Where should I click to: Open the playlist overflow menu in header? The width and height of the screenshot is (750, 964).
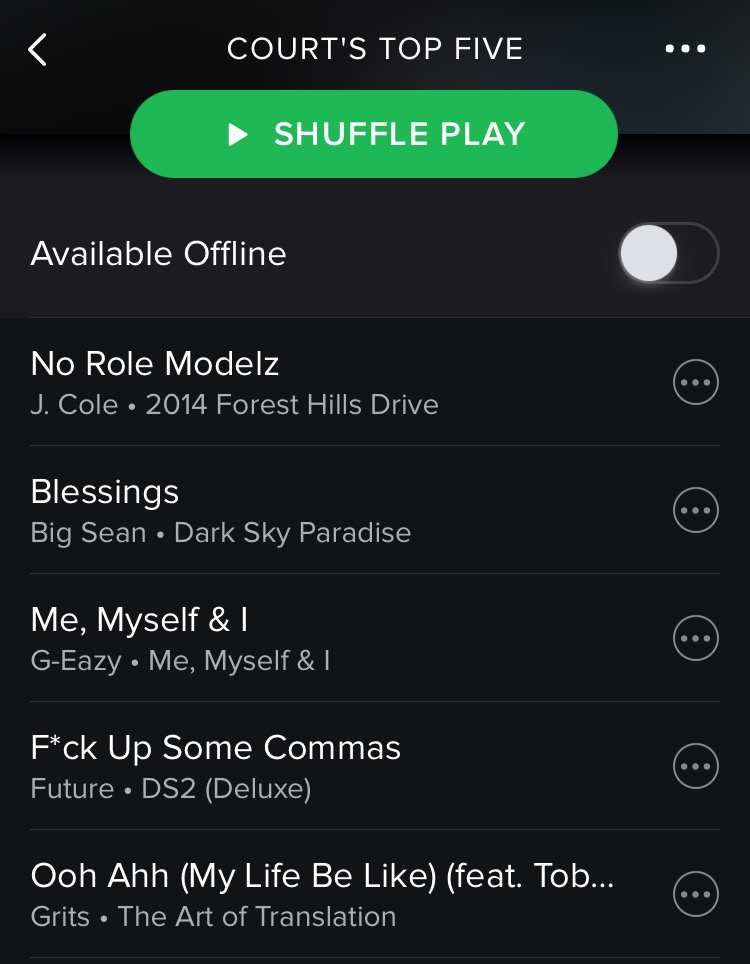click(685, 49)
